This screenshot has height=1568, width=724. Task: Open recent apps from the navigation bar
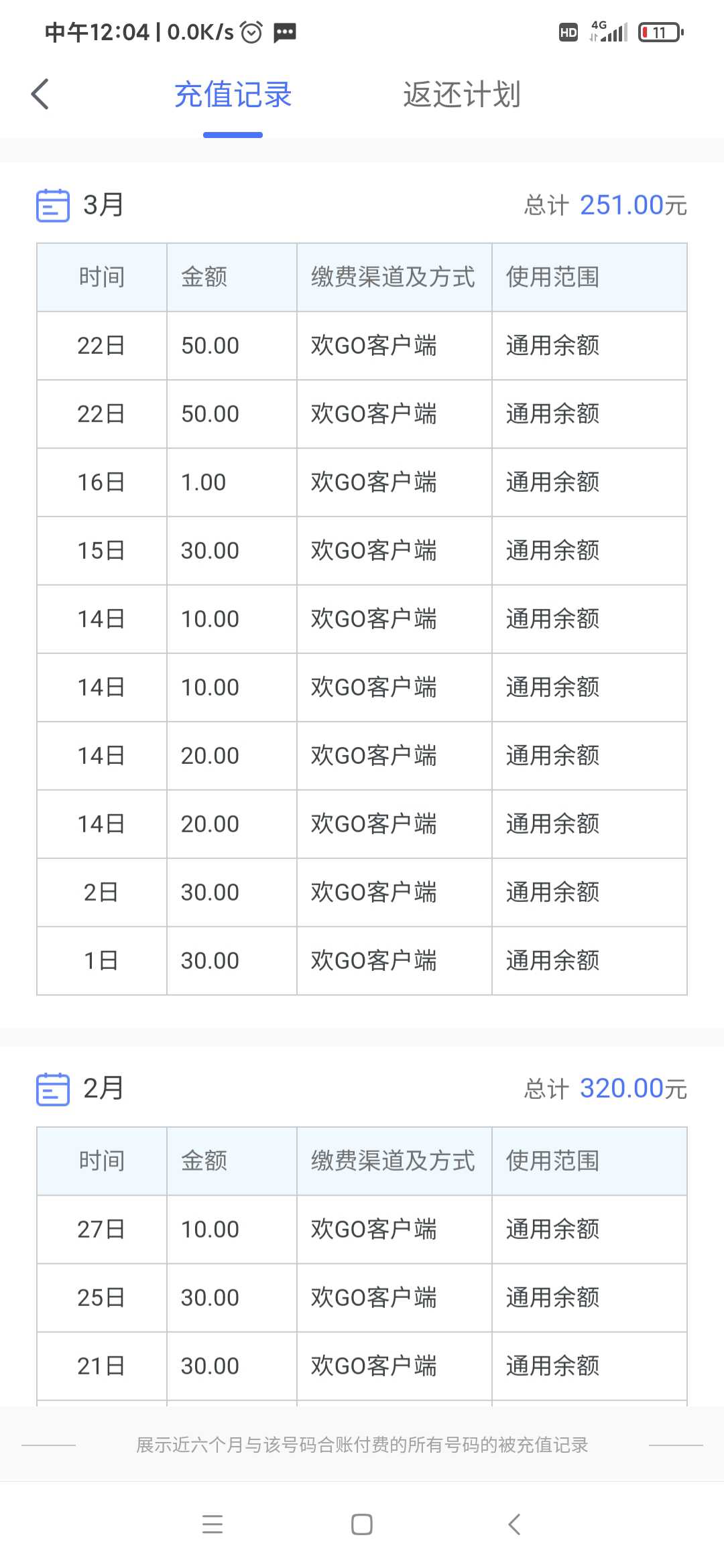click(x=213, y=1524)
